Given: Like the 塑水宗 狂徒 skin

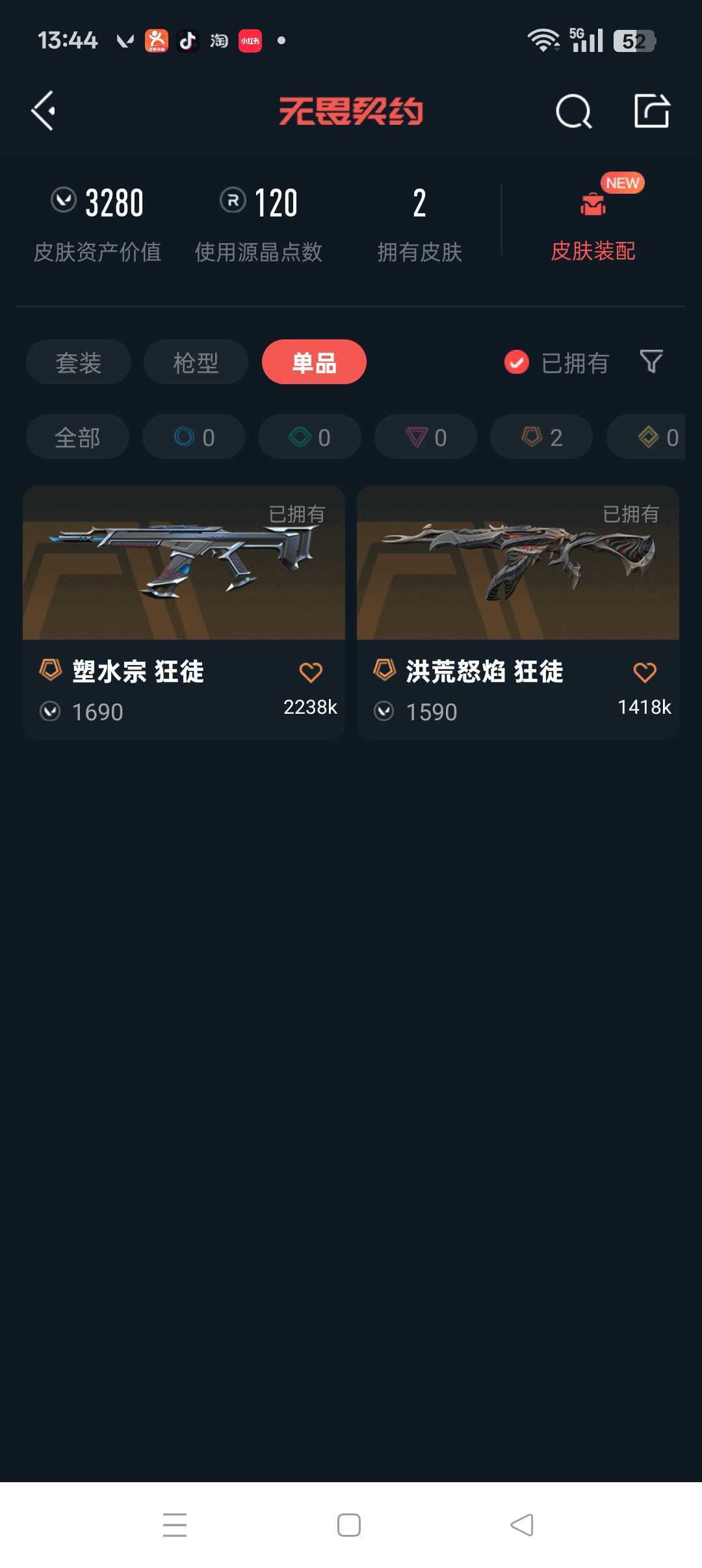Looking at the screenshot, I should [x=311, y=672].
